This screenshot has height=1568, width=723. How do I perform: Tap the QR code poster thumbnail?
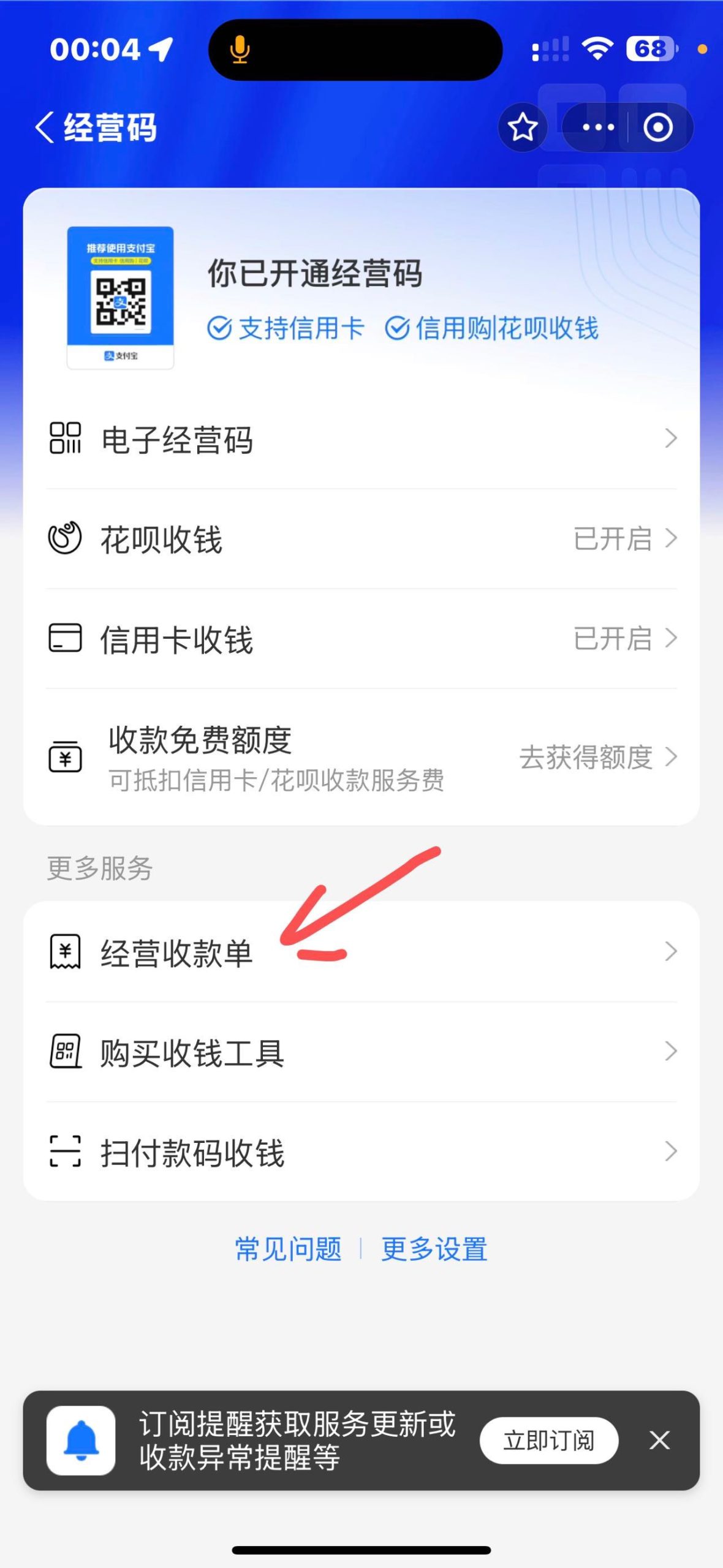pos(120,298)
